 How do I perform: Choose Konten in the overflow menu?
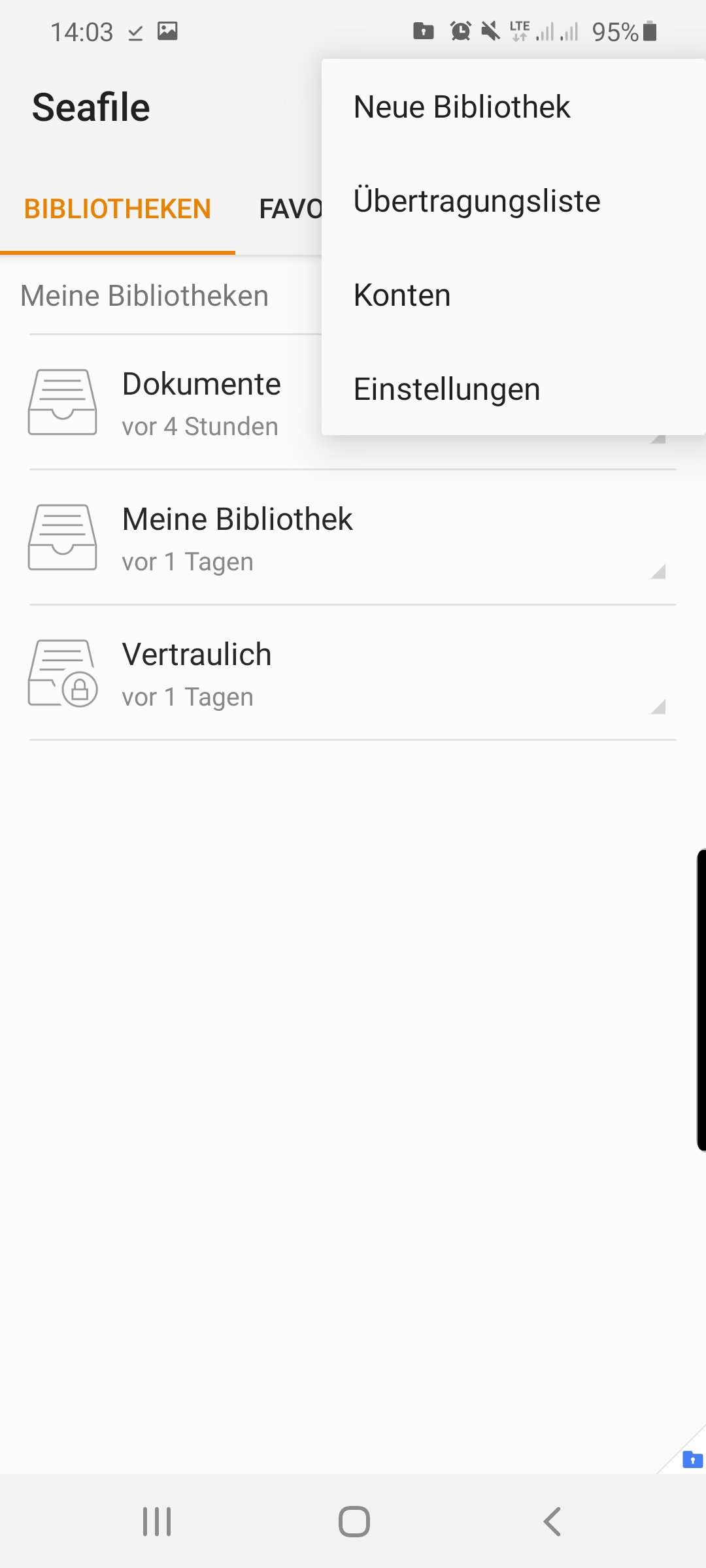tap(402, 295)
